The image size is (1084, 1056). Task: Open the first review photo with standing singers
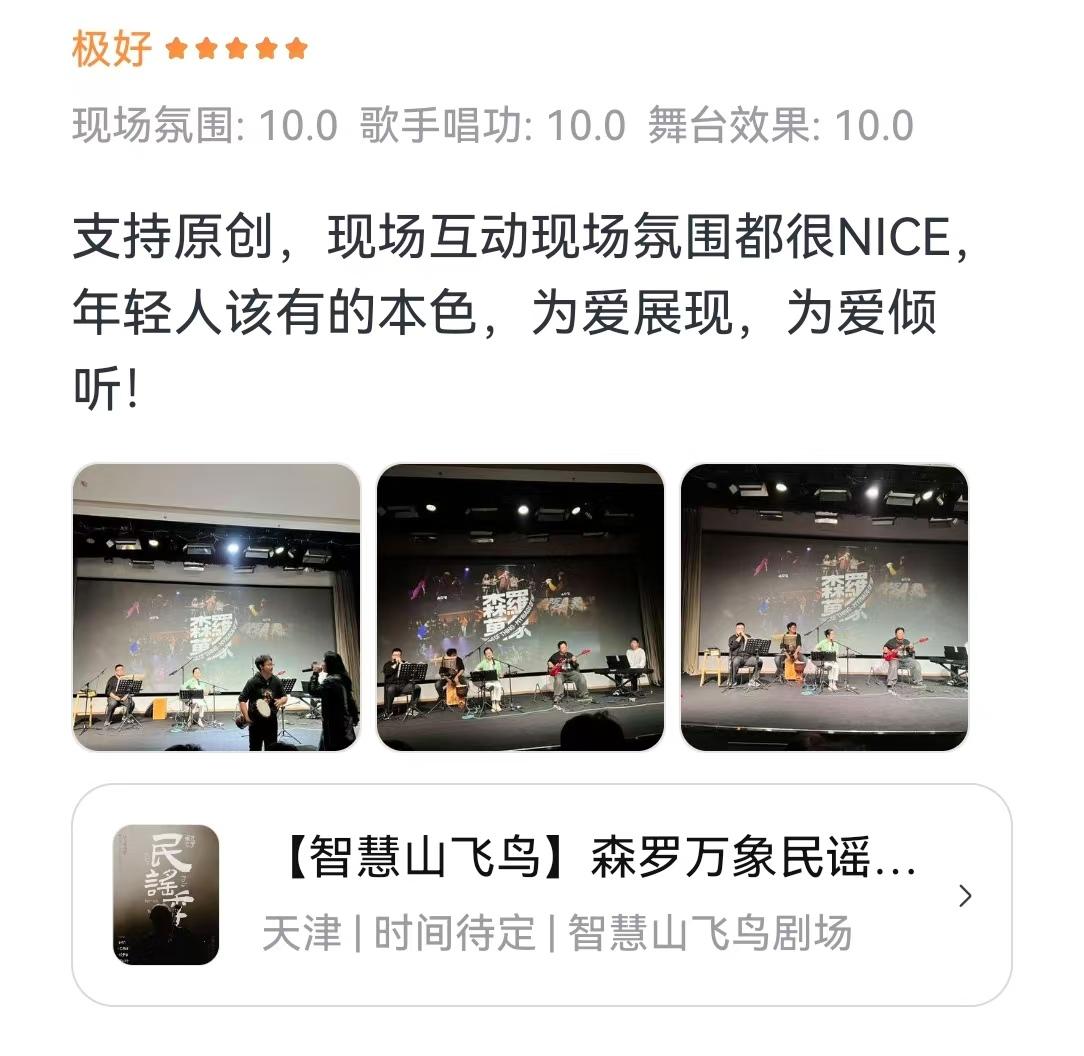click(216, 607)
